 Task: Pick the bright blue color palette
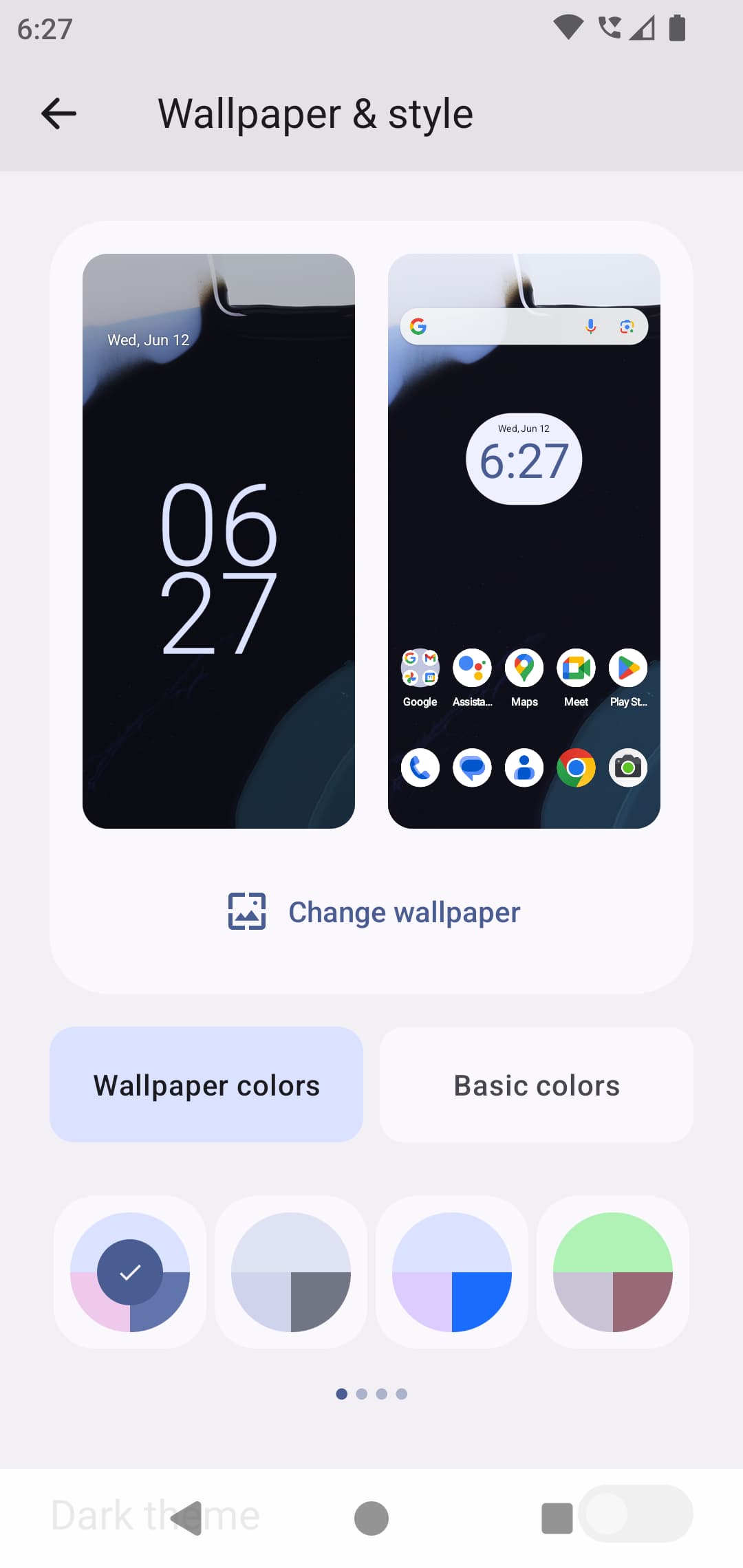[x=452, y=1272]
